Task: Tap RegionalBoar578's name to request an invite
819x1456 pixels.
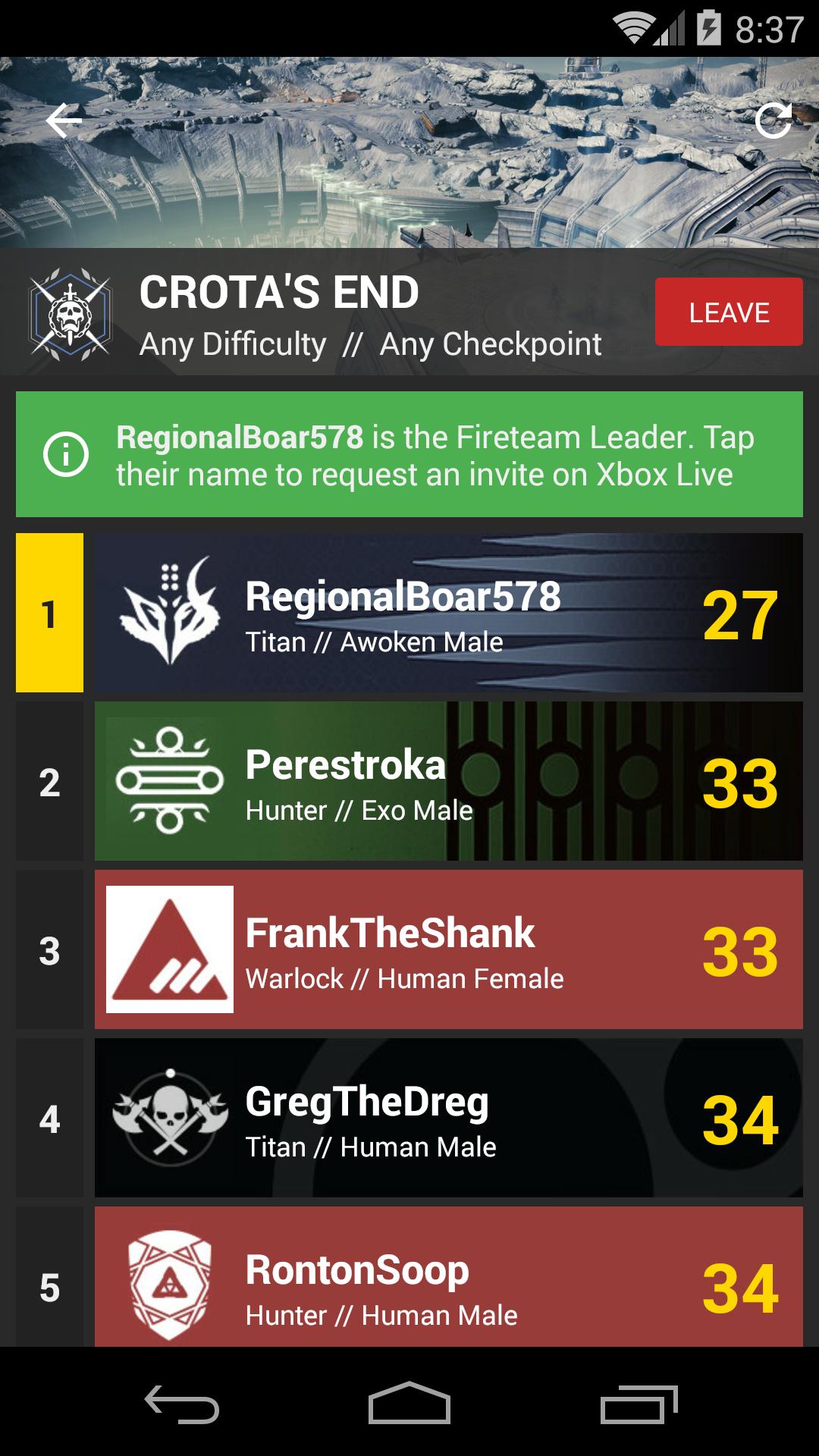Action: tap(403, 598)
